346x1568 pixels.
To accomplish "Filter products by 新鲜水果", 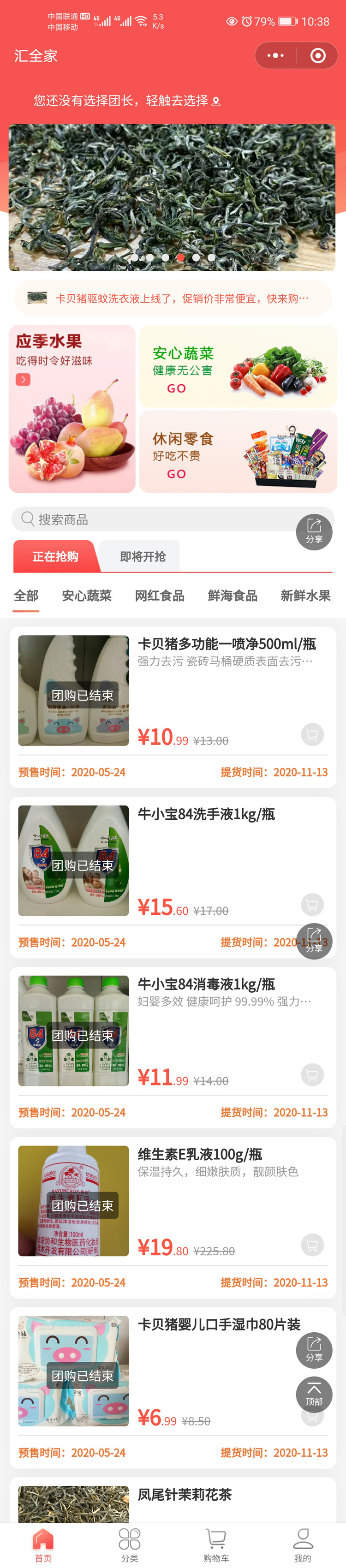I will [x=305, y=595].
